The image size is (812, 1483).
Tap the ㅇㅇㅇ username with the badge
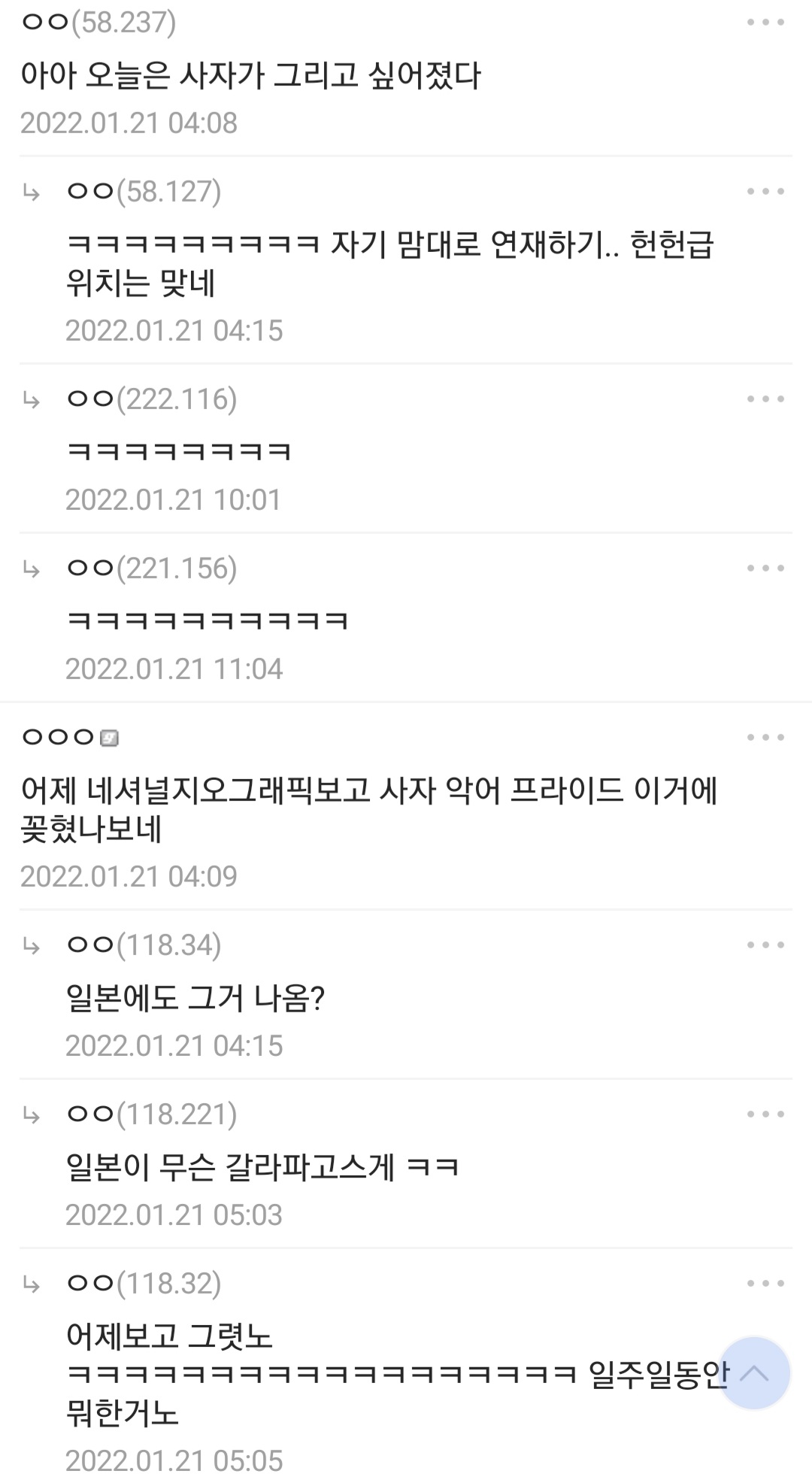pos(70,738)
